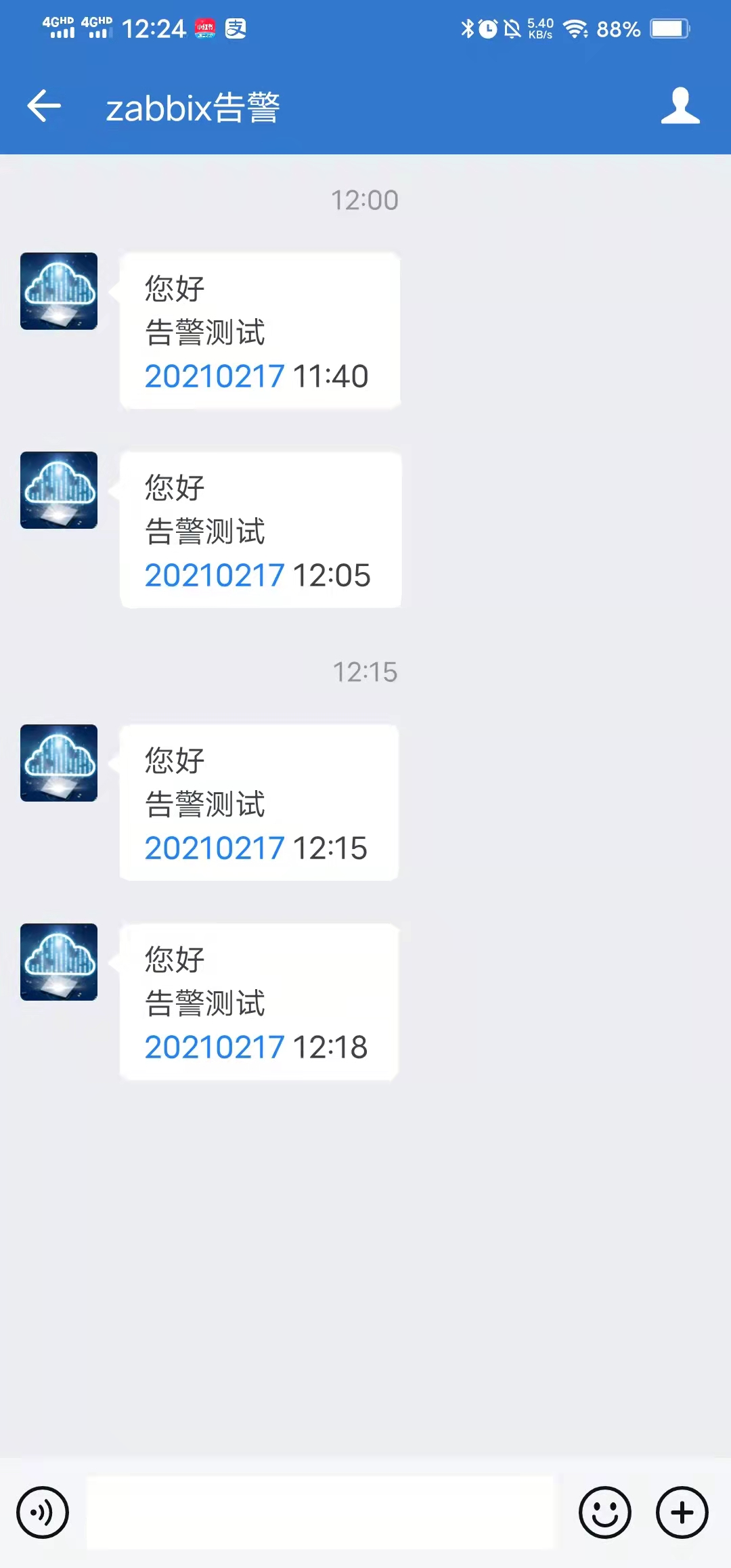Switch to voice input mode
The width and height of the screenshot is (731, 1568).
point(43,1512)
